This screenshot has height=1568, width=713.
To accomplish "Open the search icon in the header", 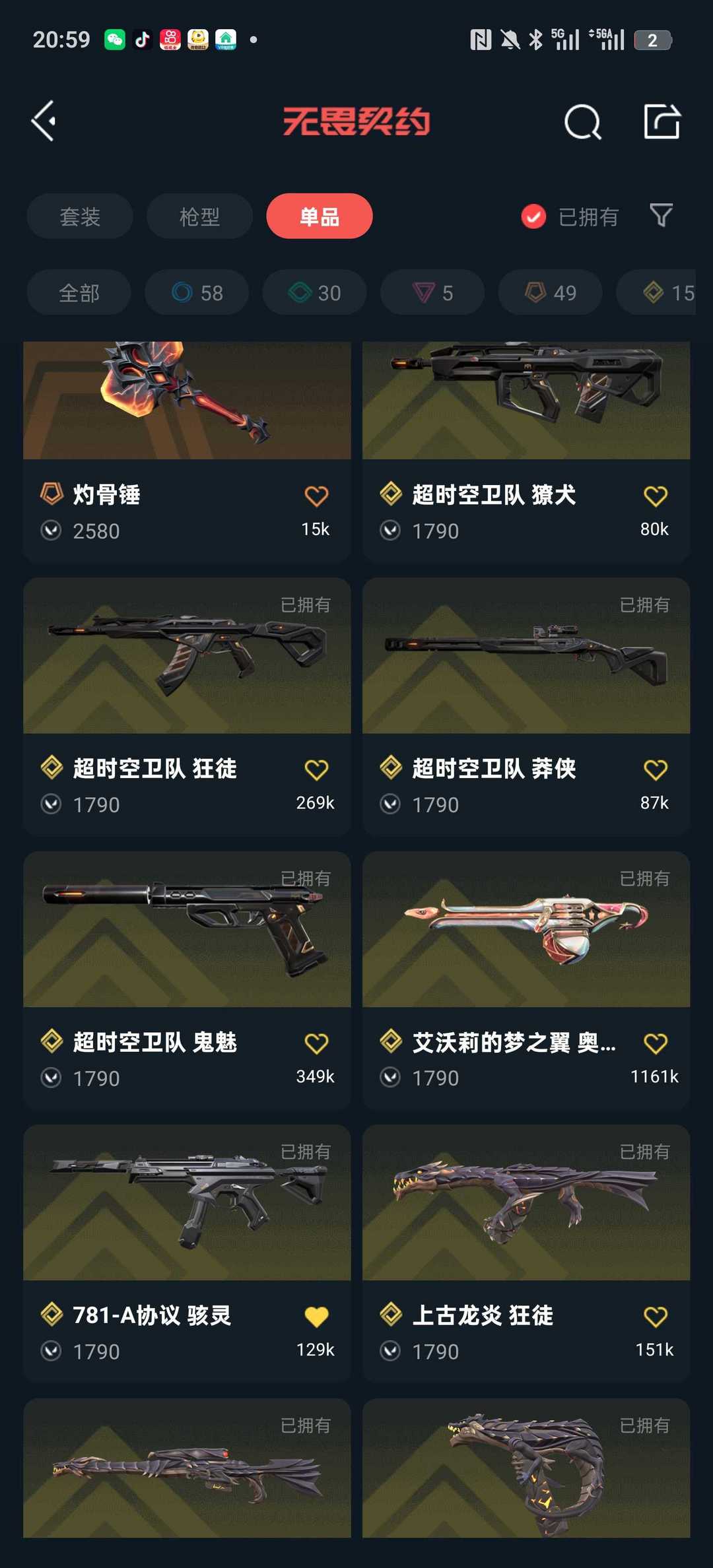I will (x=583, y=121).
